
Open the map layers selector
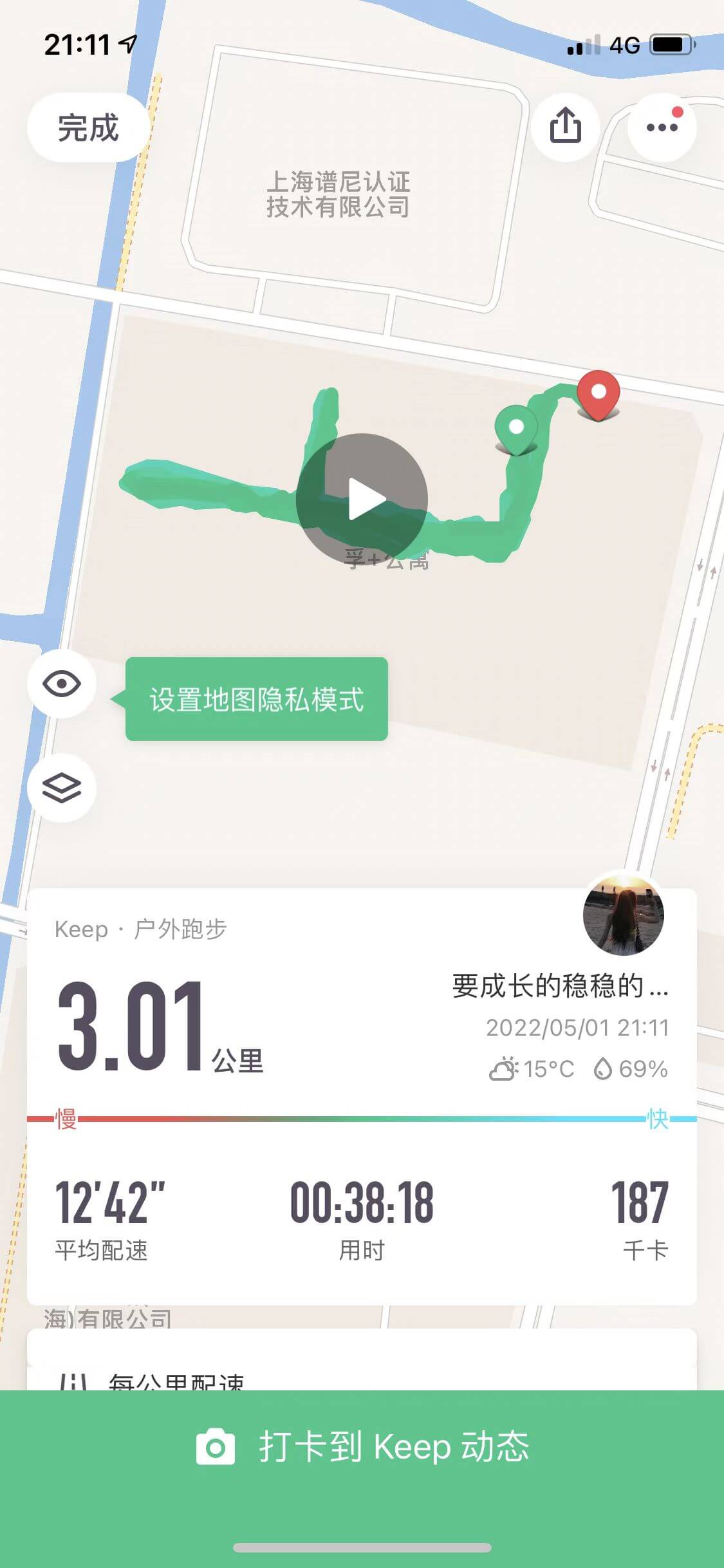tap(62, 788)
